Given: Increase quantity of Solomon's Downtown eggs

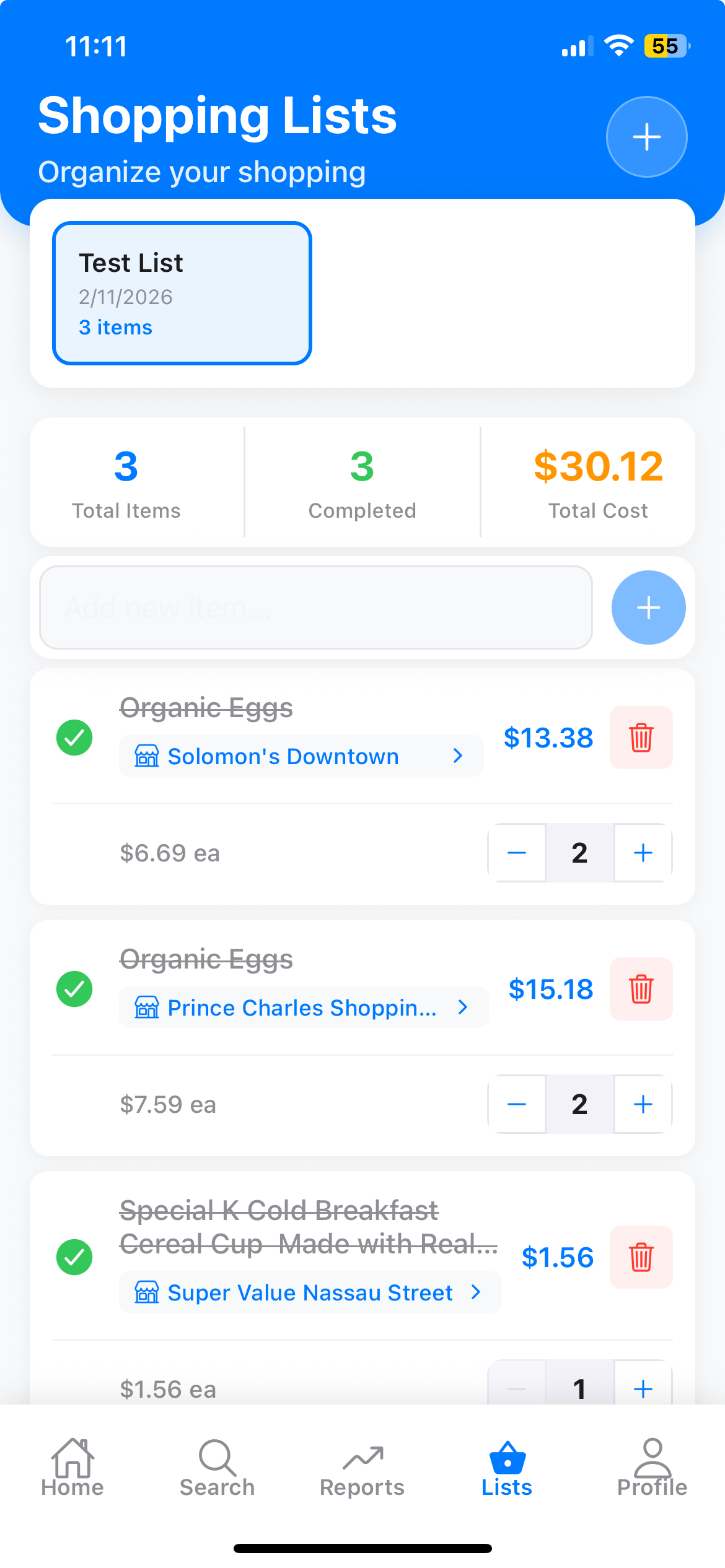Looking at the screenshot, I should pos(643,853).
